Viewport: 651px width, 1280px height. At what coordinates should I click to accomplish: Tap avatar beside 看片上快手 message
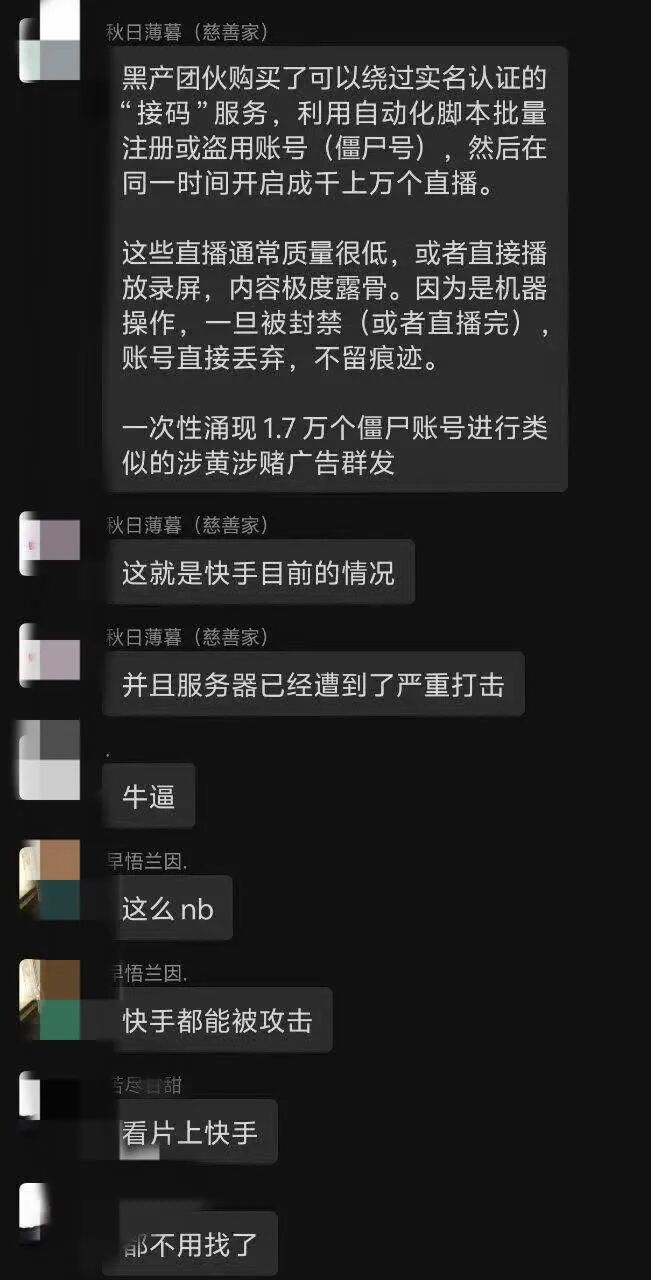[x=50, y=1103]
